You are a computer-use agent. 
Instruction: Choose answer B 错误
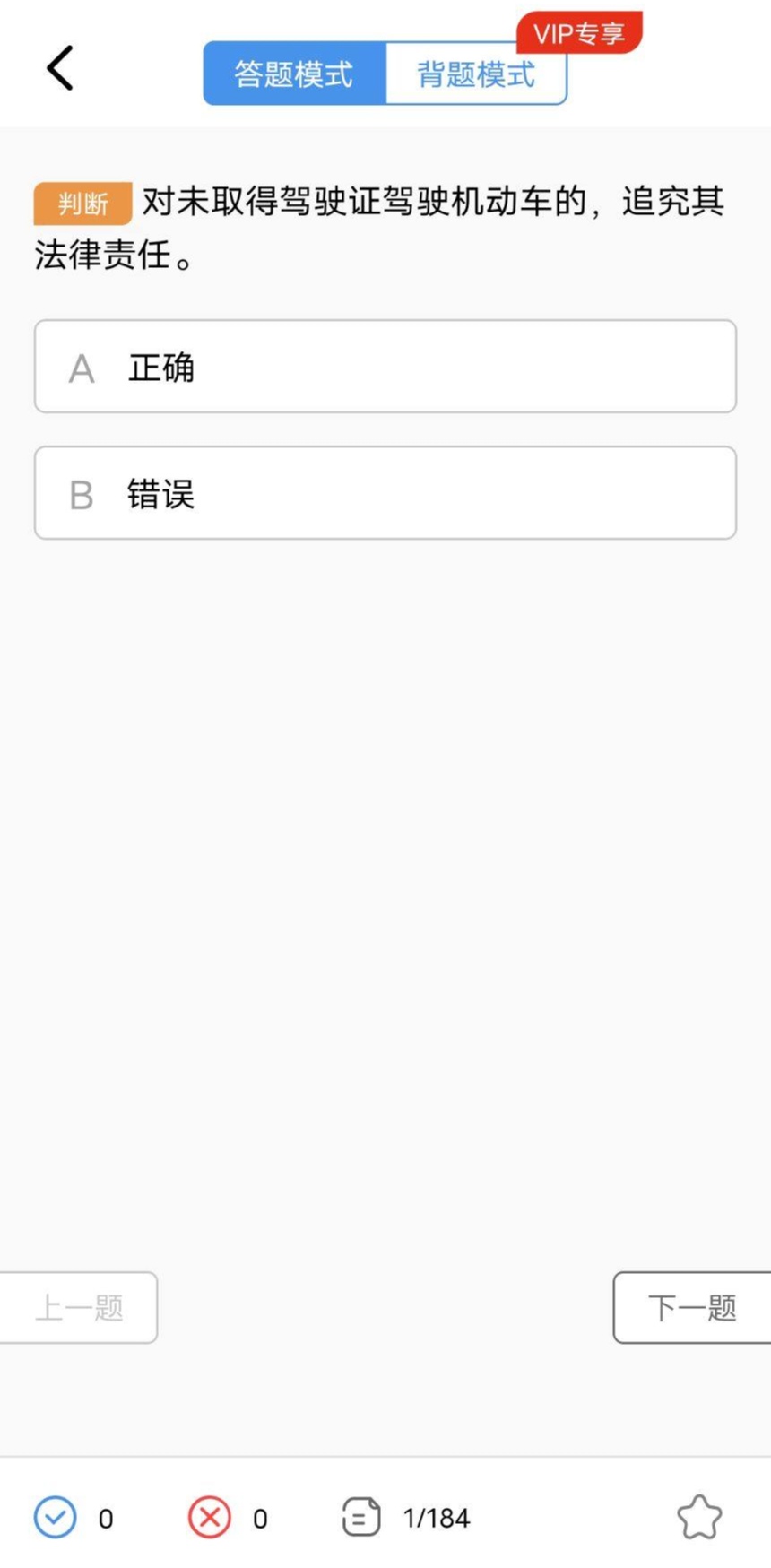[x=385, y=493]
